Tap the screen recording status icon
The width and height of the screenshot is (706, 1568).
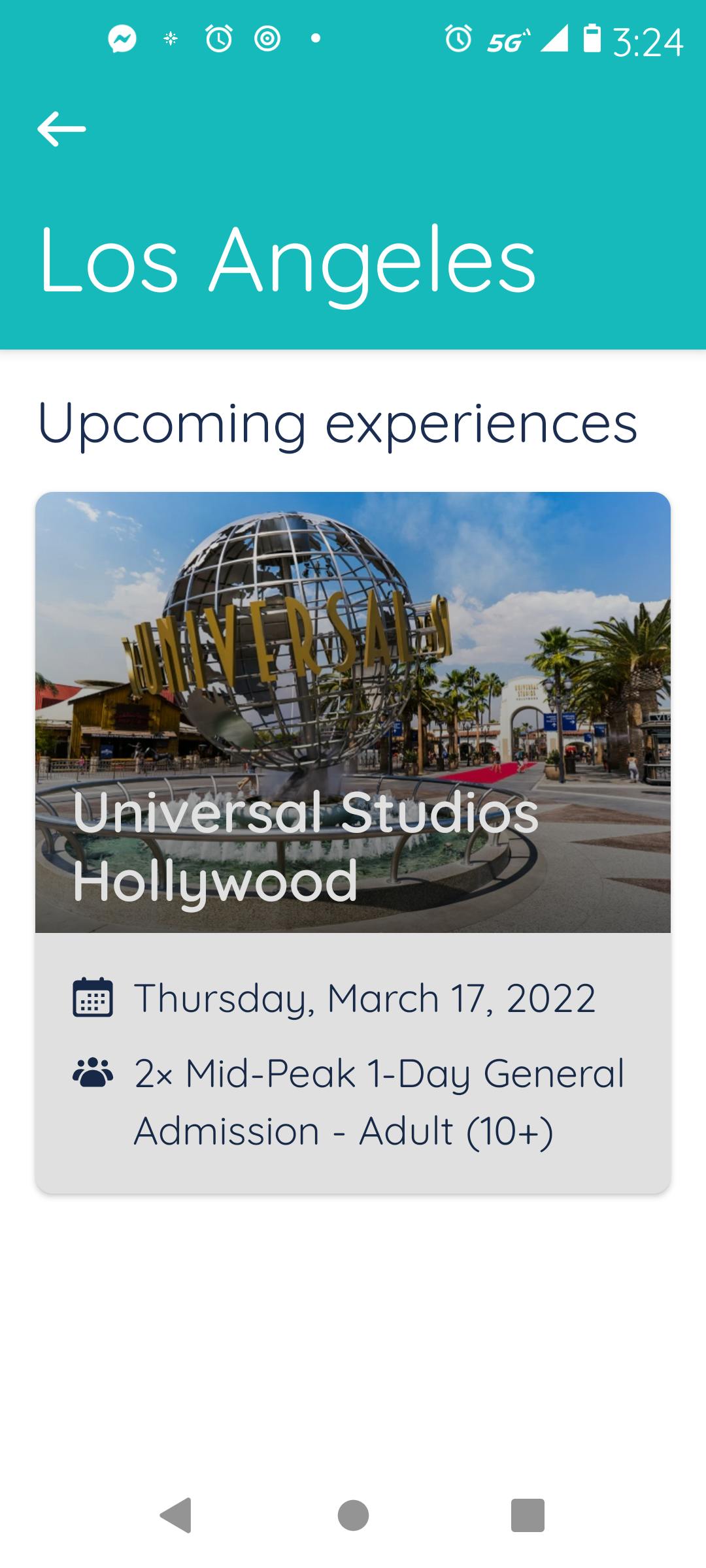(267, 39)
